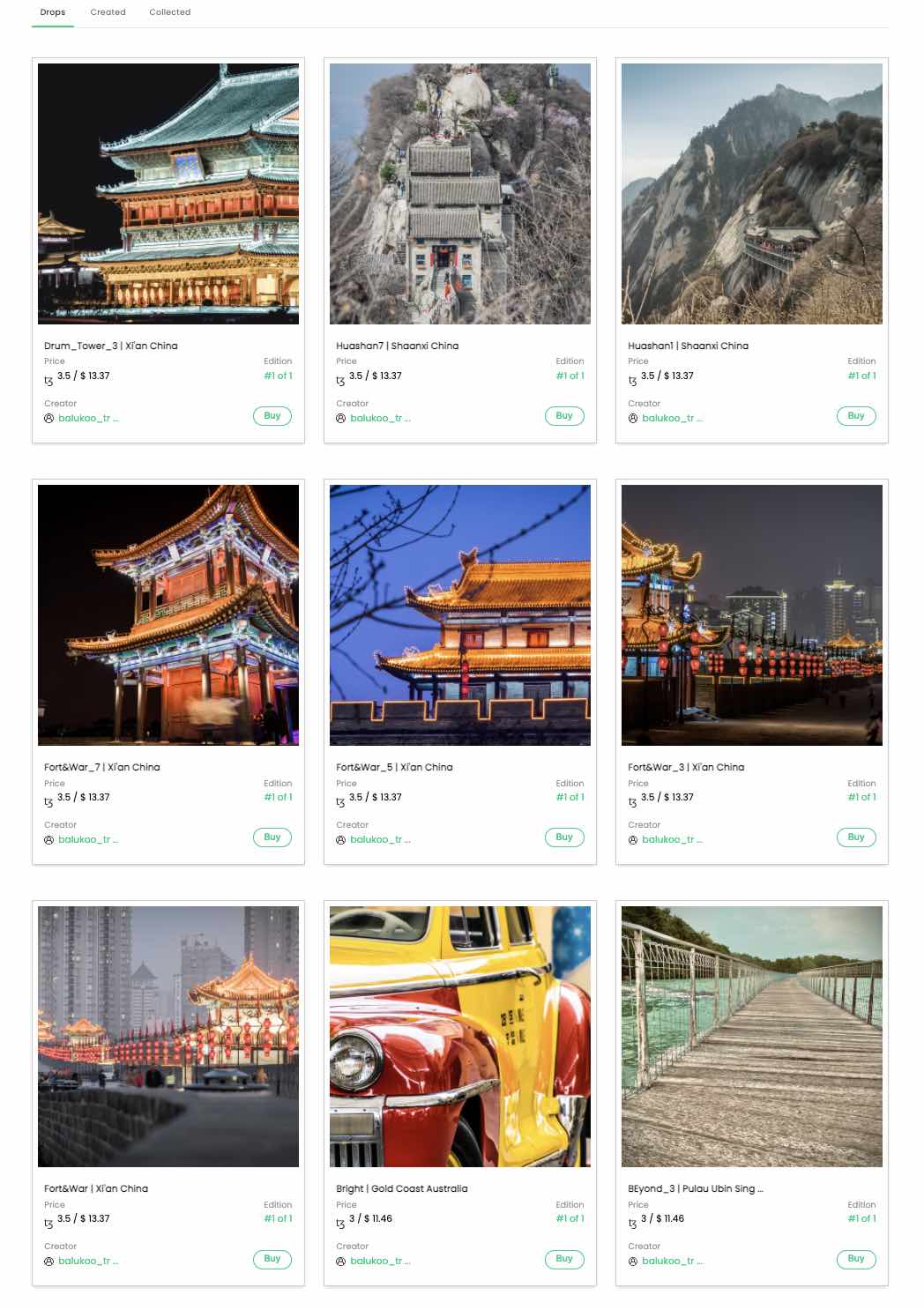Viewport: 924px width, 1310px height.
Task: View the Fort&War_7 Xi'an China picture
Action: point(168,615)
